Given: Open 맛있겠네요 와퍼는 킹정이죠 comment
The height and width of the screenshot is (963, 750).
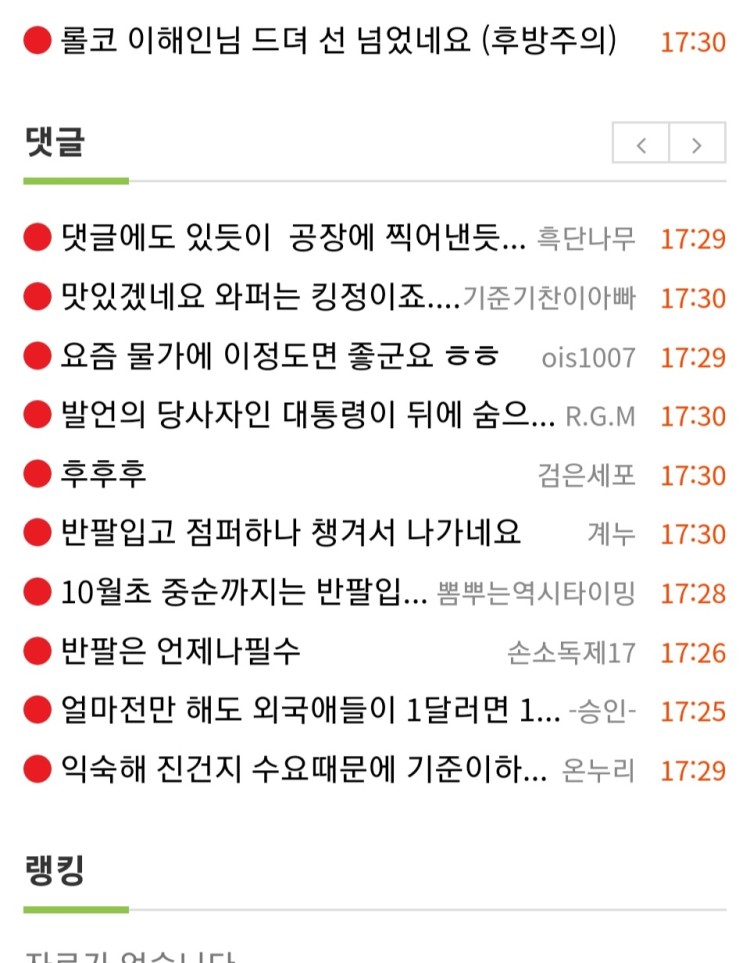Looking at the screenshot, I should 260,297.
